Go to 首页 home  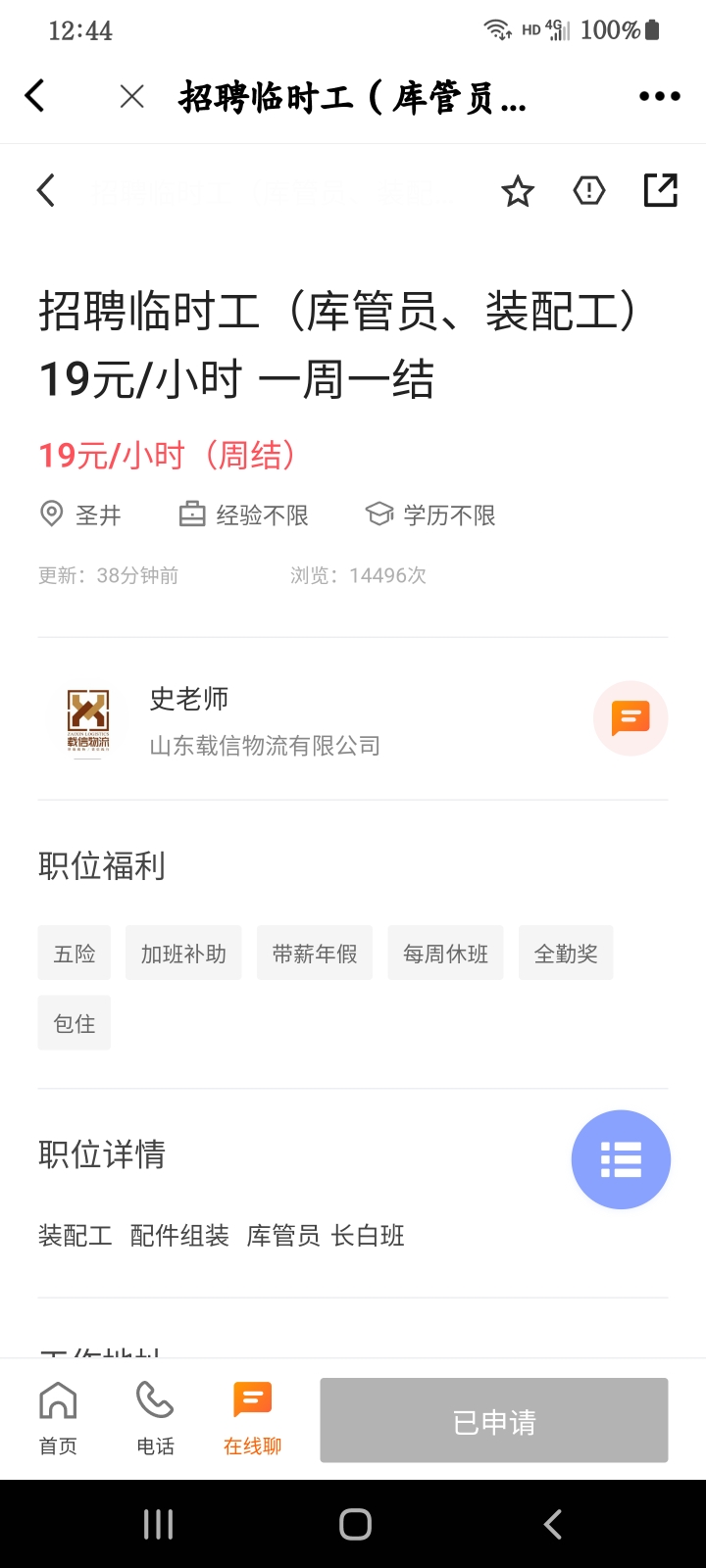coord(58,1418)
